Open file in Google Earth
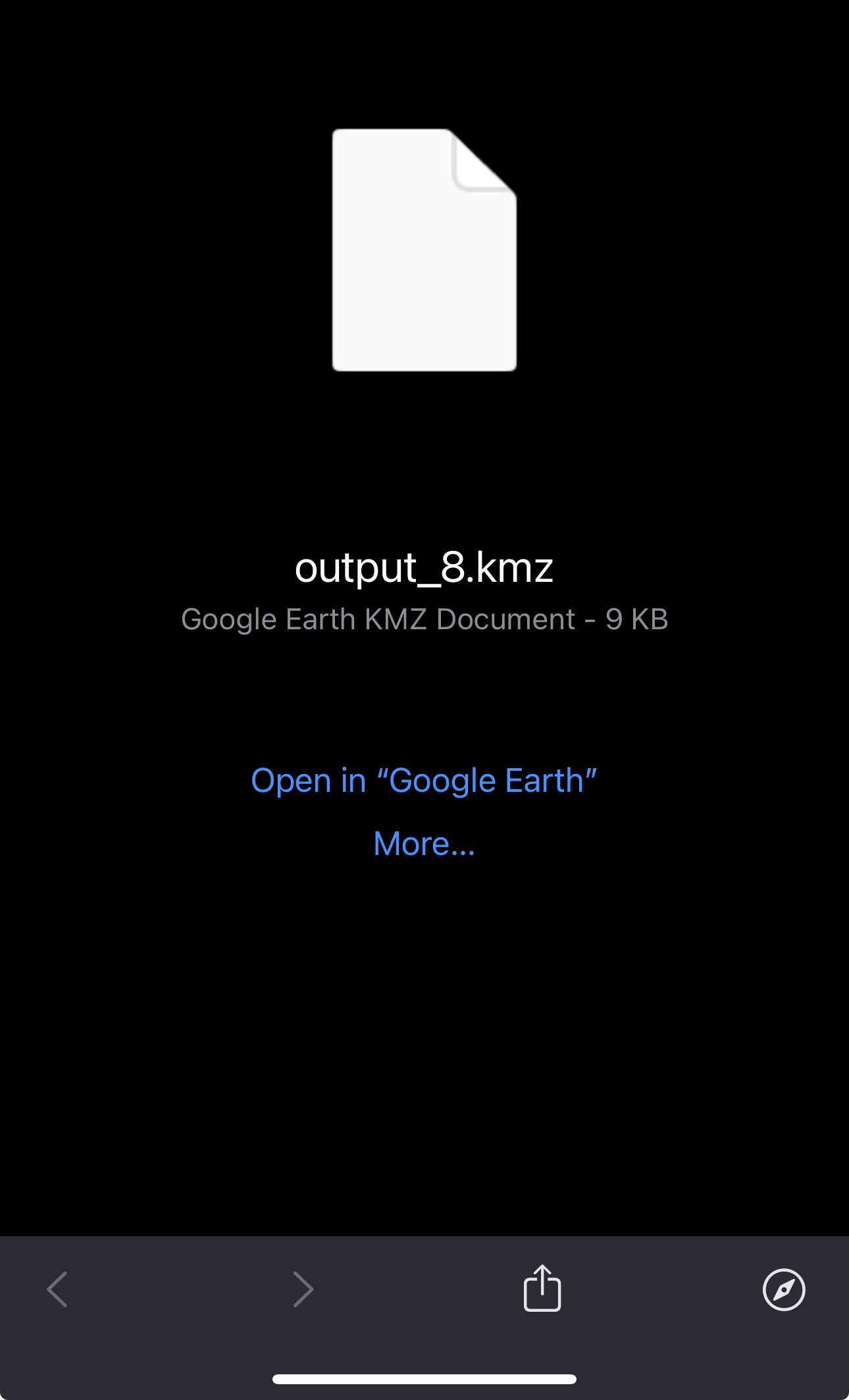 424,781
